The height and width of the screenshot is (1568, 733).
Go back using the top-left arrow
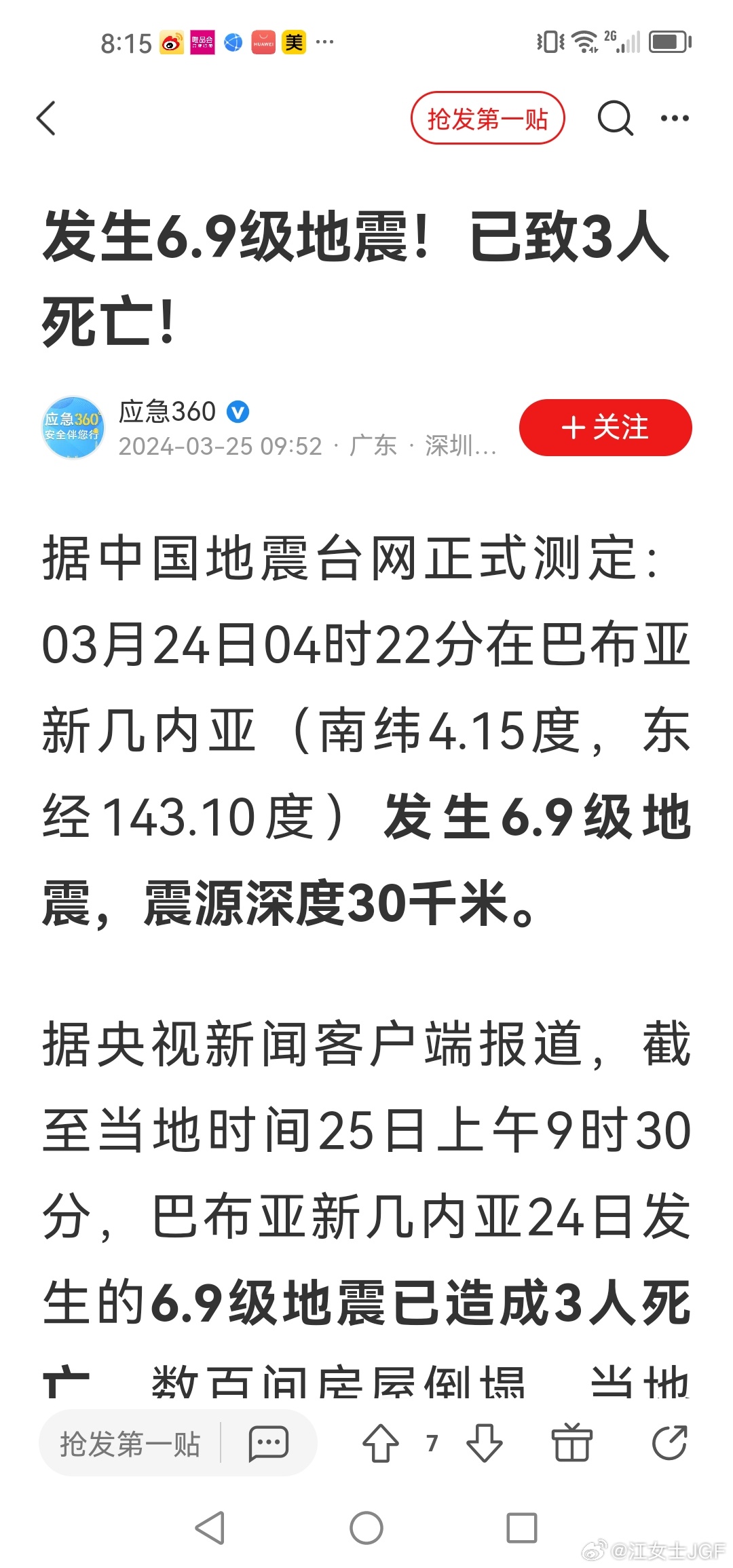point(46,119)
